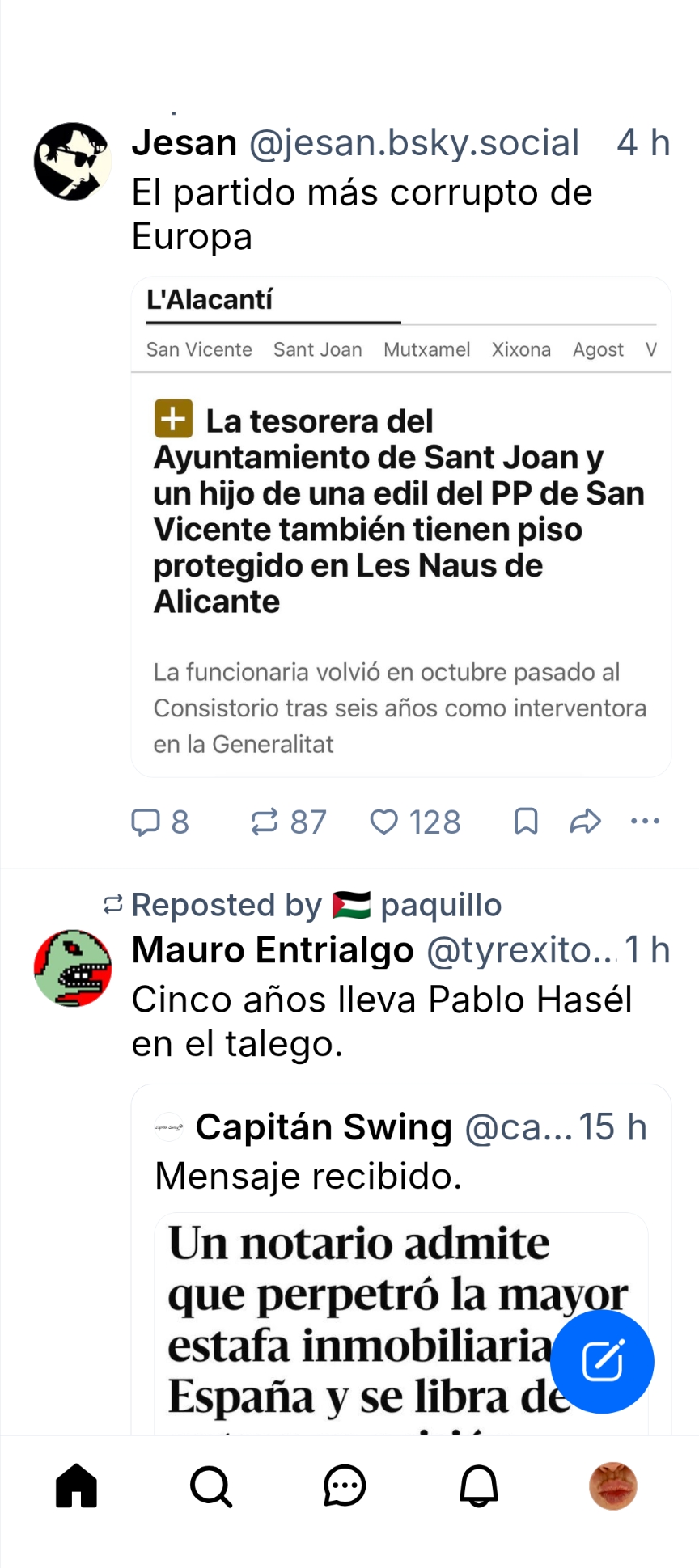The height and width of the screenshot is (1568, 699).
Task: Share Jesan's post
Action: (x=585, y=822)
